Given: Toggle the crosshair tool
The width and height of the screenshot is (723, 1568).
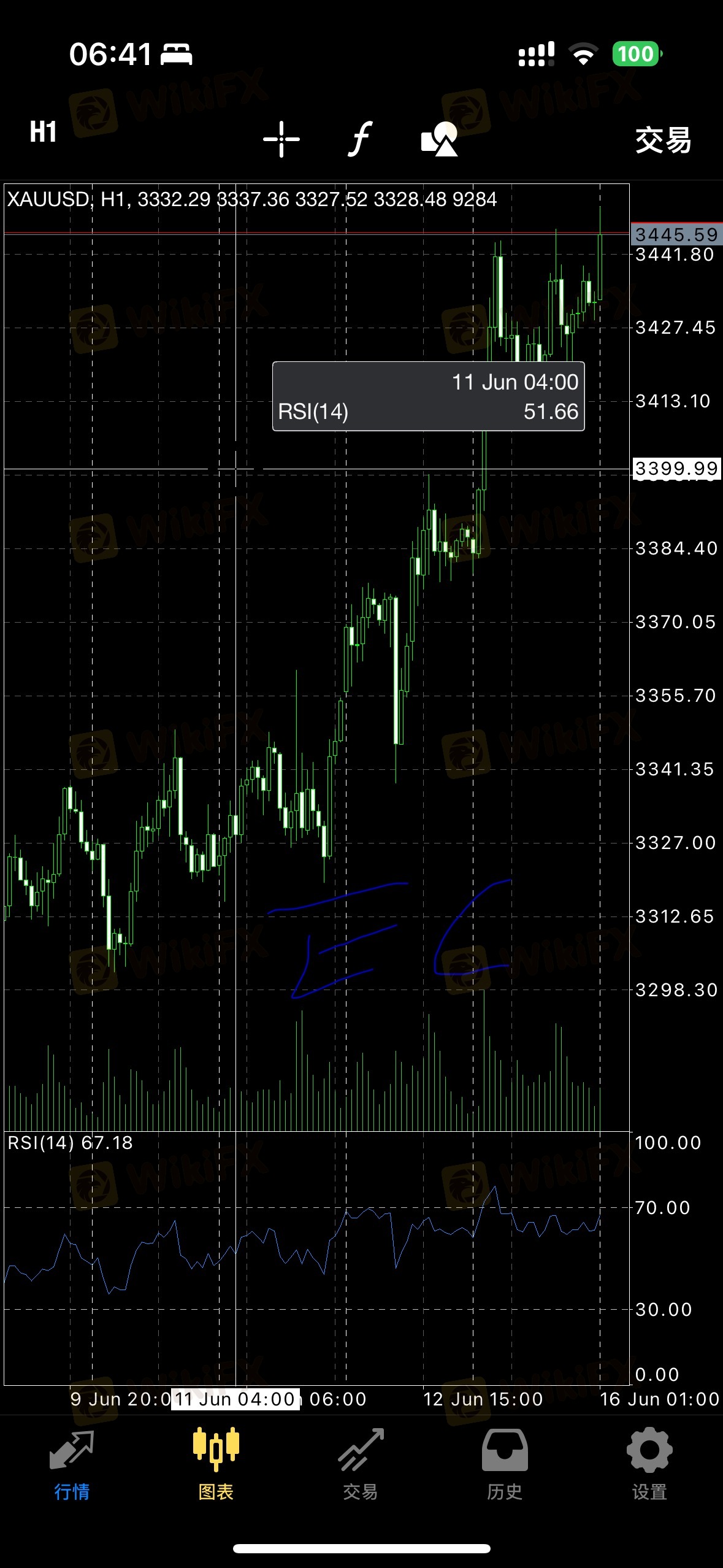Looking at the screenshot, I should click(x=281, y=139).
